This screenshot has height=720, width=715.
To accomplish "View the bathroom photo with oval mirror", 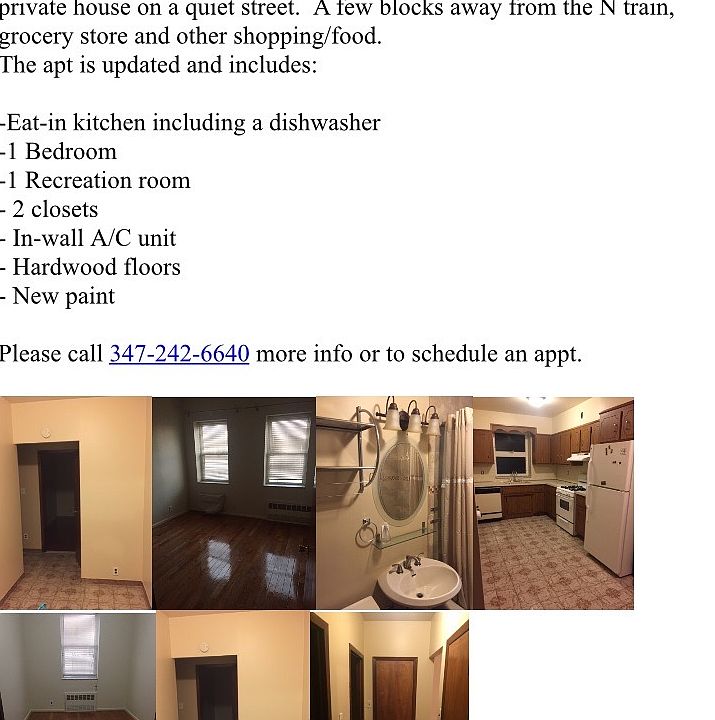I will point(394,503).
